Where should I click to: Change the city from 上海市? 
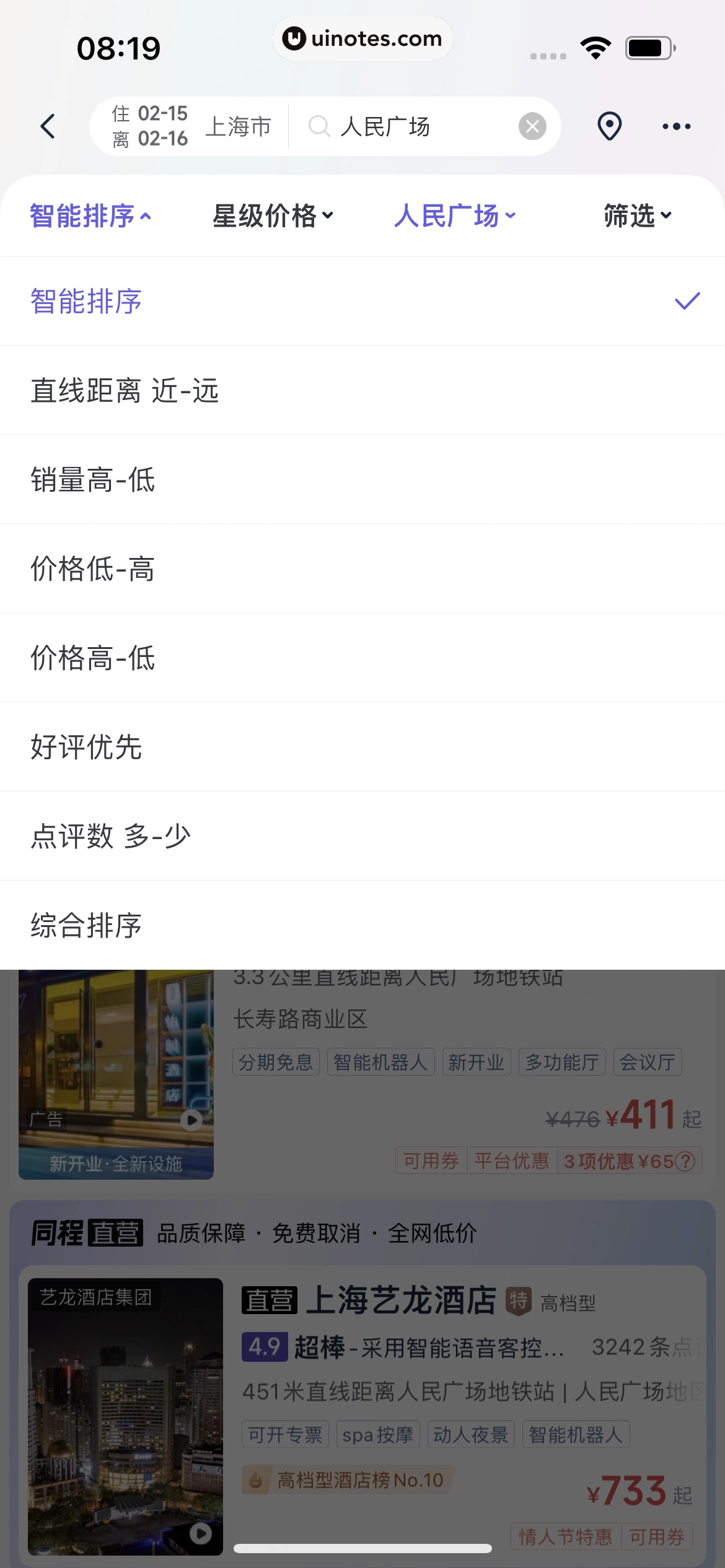tap(239, 126)
